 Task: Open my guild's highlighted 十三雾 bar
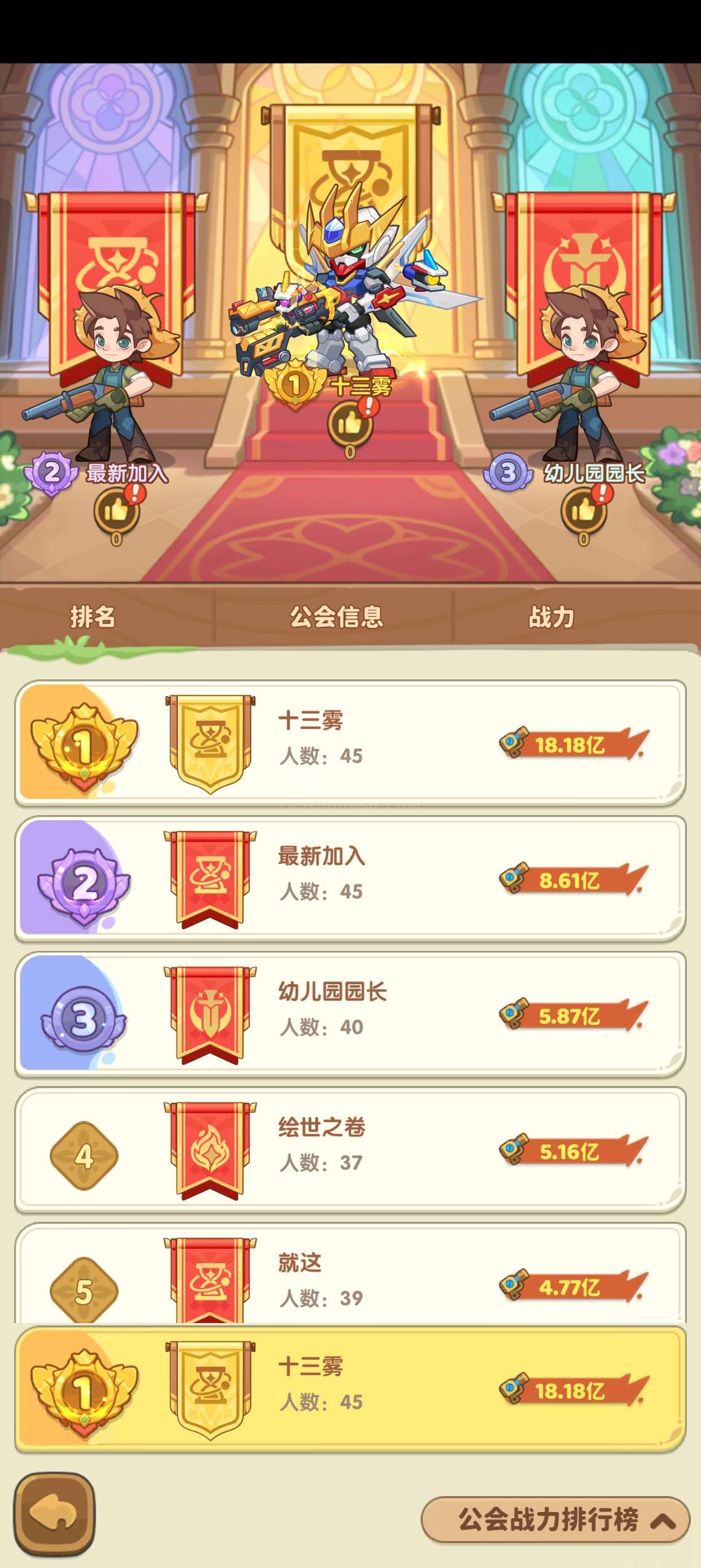point(350,1390)
